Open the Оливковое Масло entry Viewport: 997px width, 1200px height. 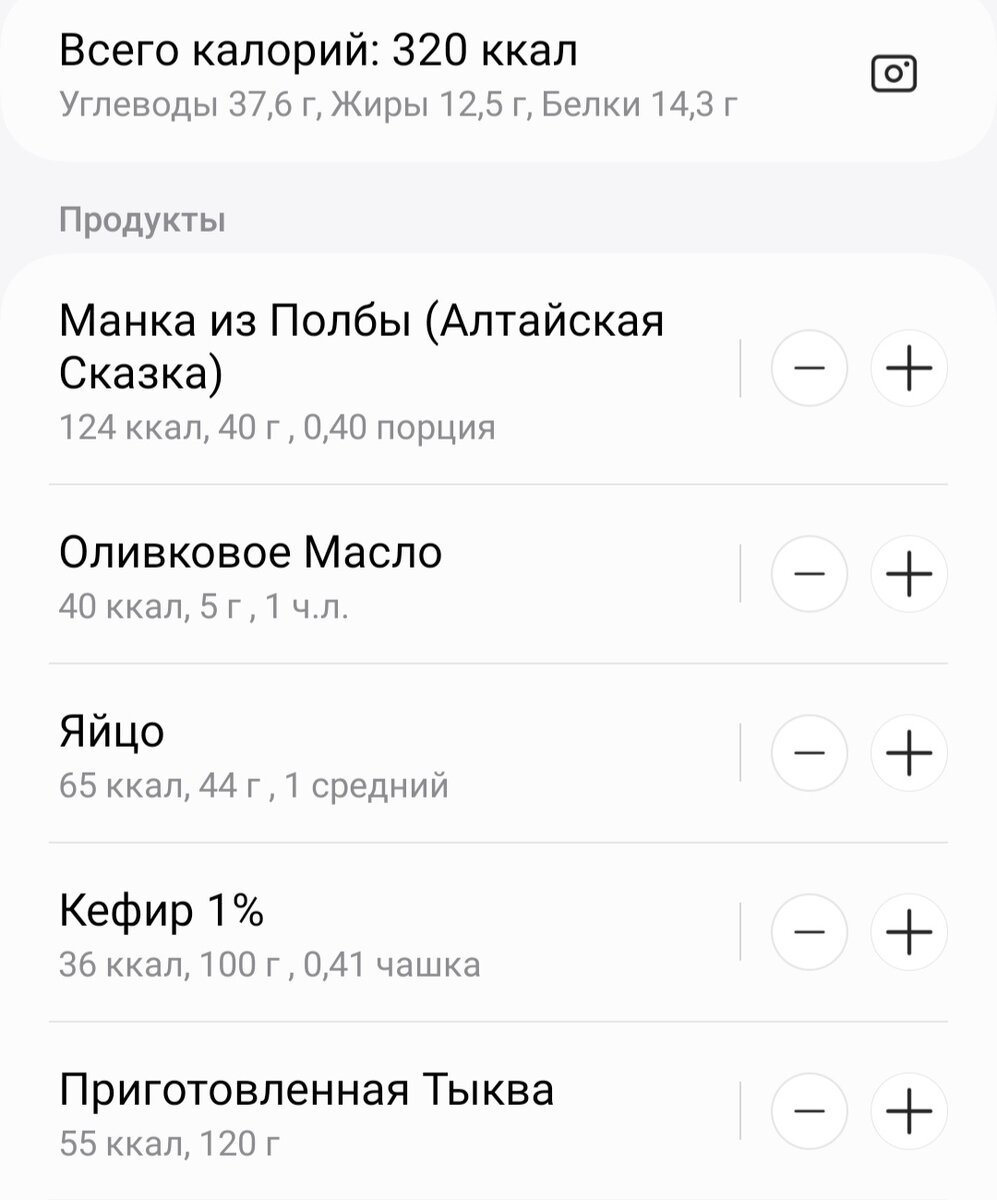click(x=250, y=575)
